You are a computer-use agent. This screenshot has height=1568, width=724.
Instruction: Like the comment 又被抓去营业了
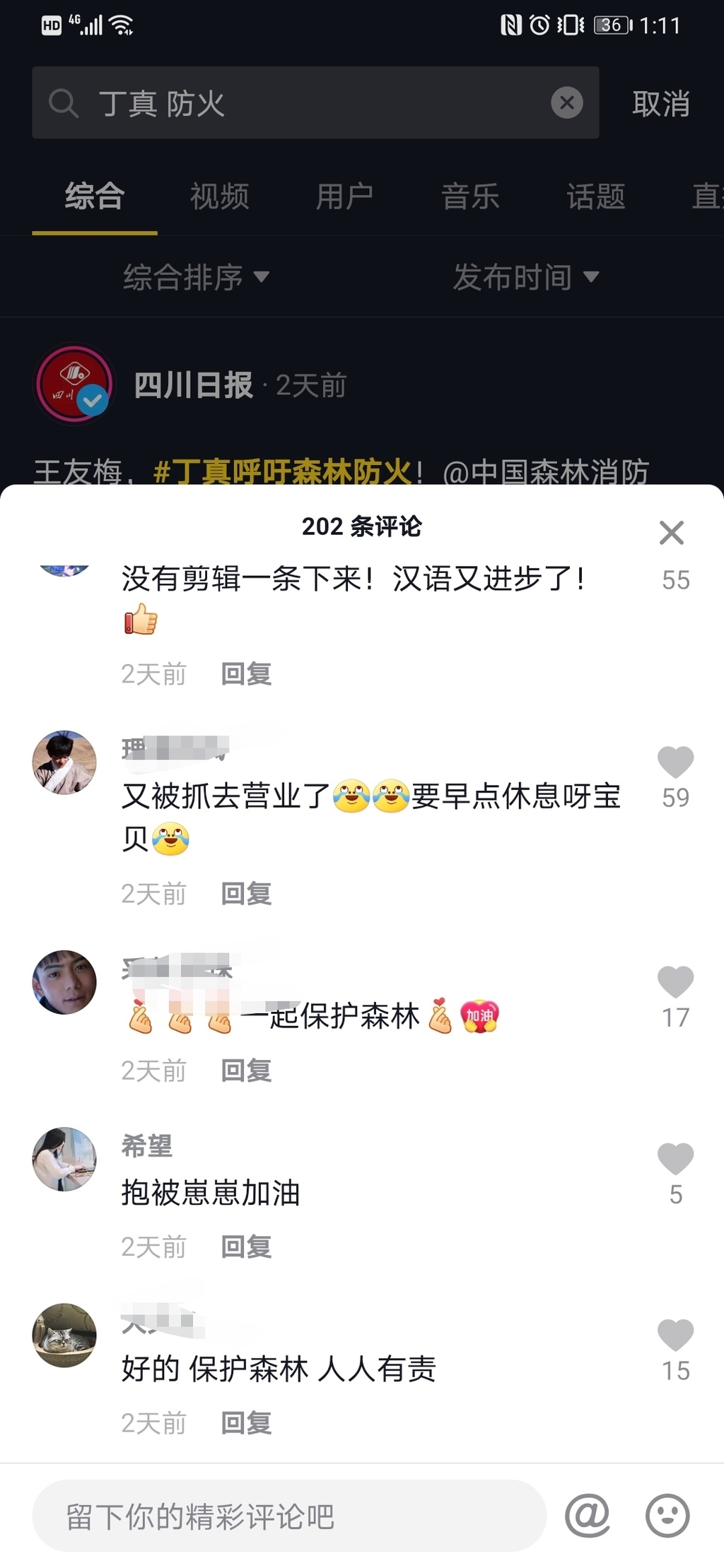coord(675,762)
